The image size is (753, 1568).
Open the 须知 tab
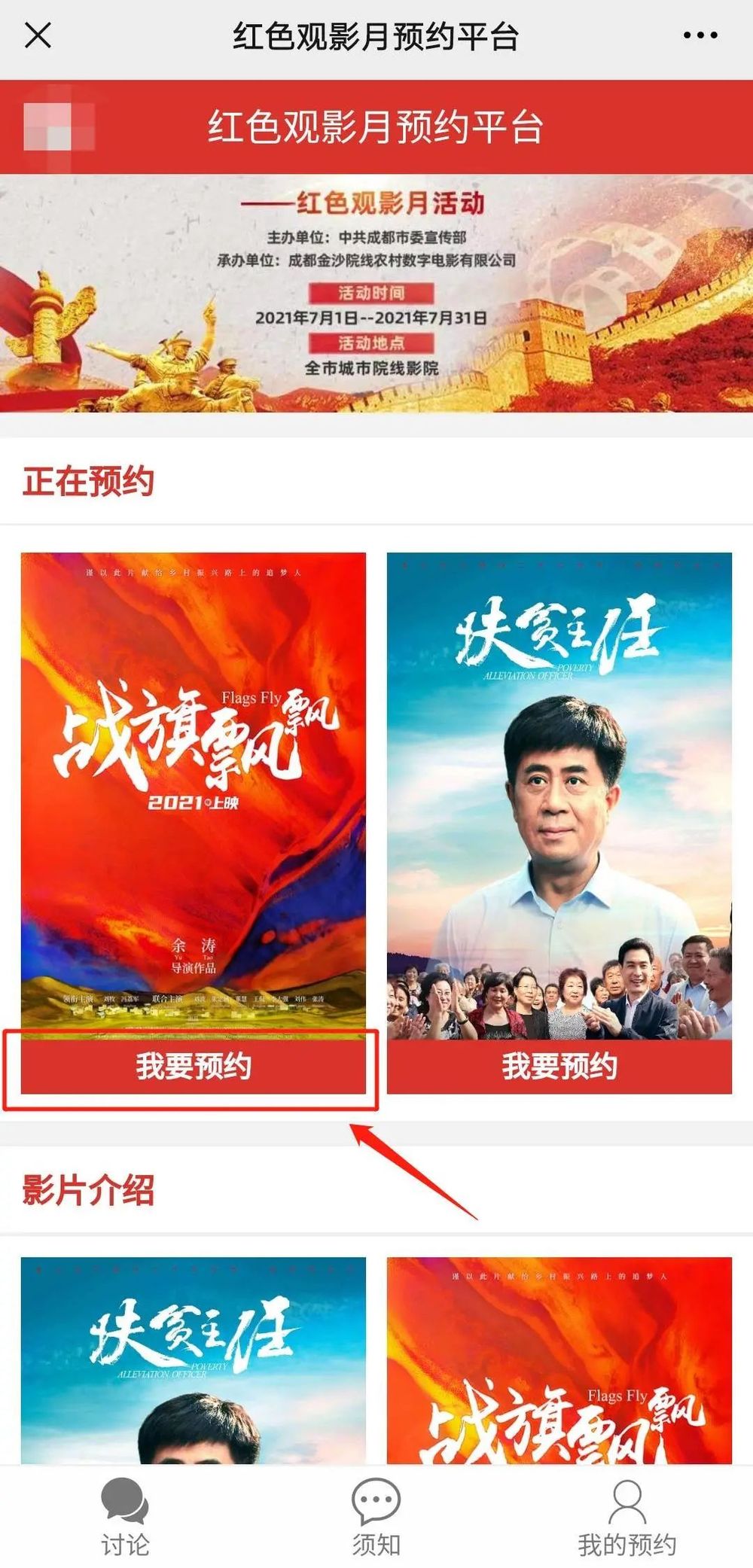(x=376, y=1517)
